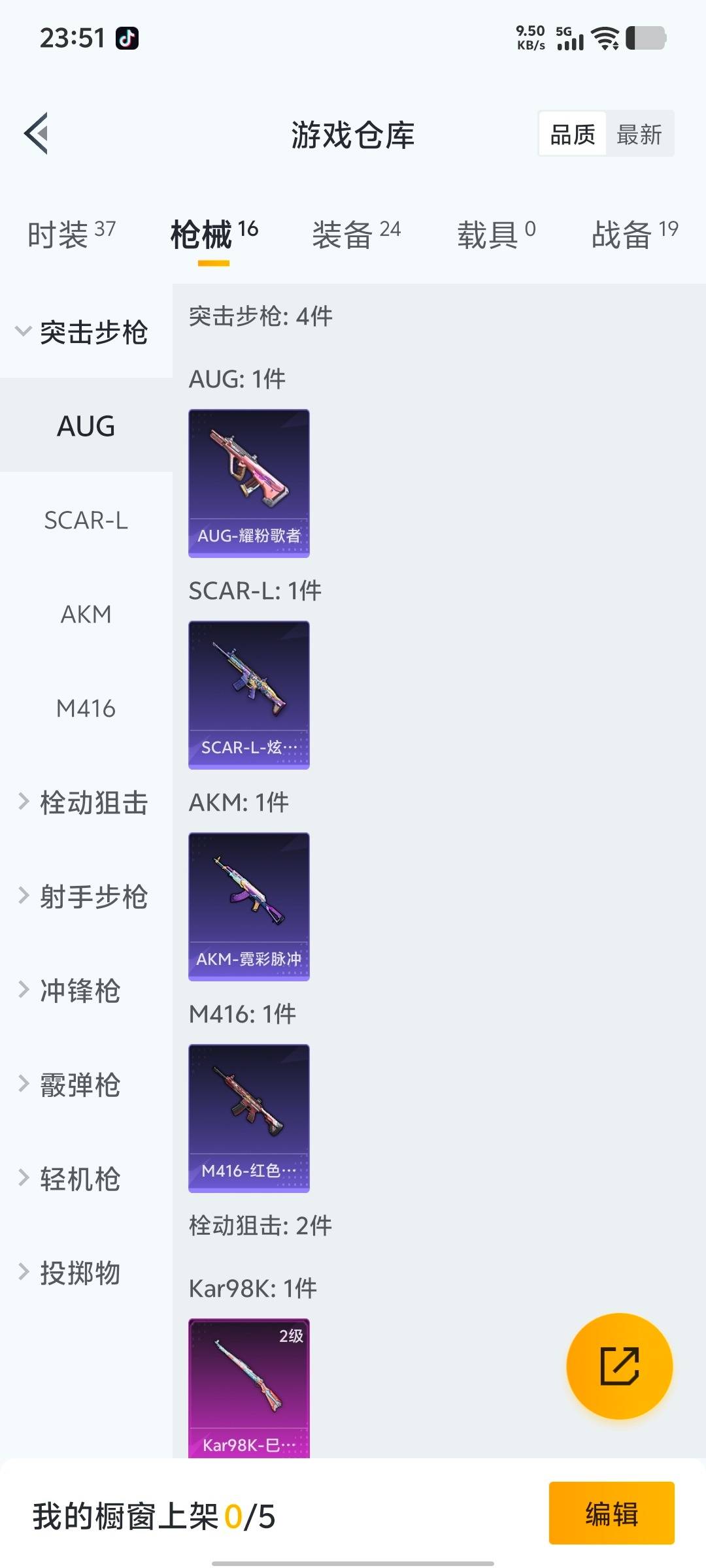Image resolution: width=706 pixels, height=1568 pixels.
Task: Open the AKM-霓彩脉冲 skin card
Action: pyautogui.click(x=248, y=905)
